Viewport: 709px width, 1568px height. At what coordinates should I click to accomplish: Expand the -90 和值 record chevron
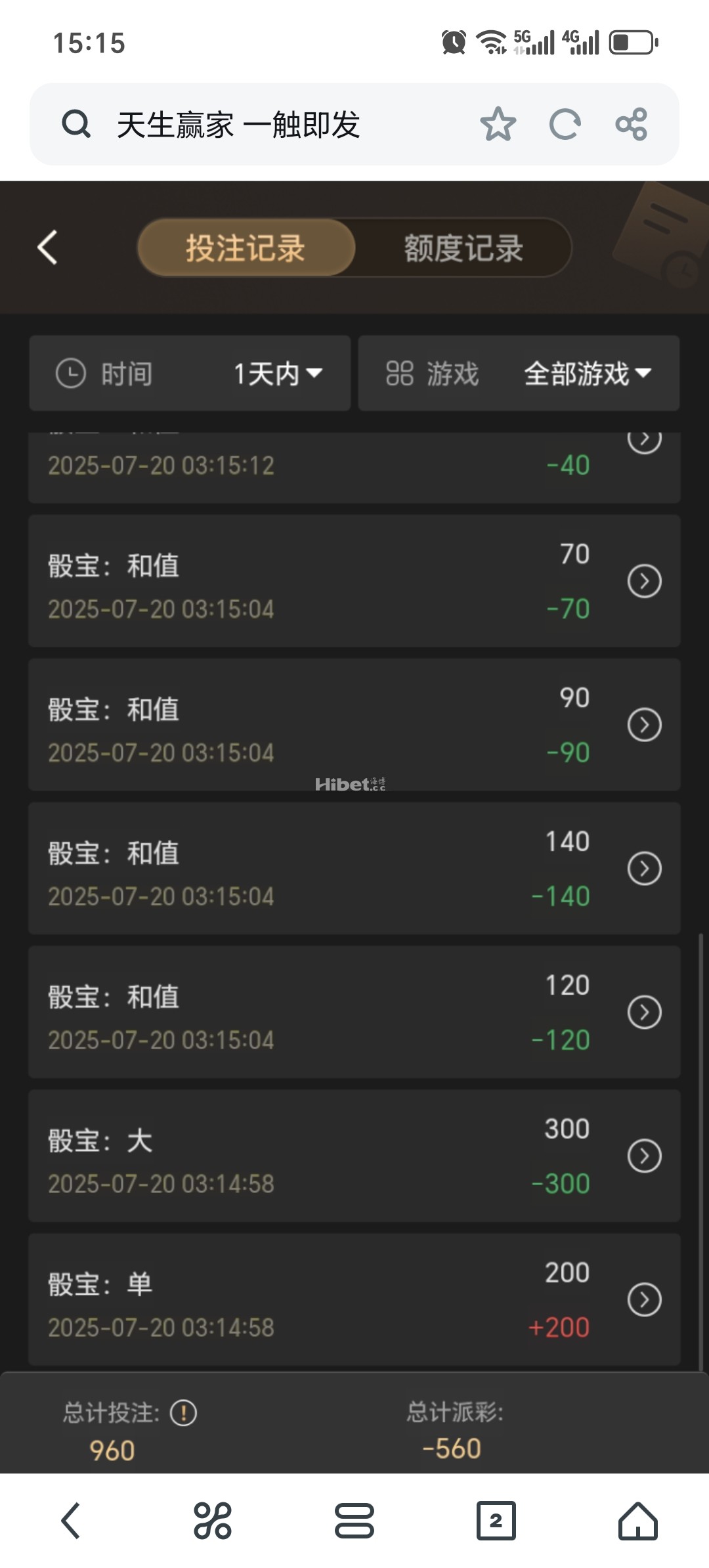(645, 724)
